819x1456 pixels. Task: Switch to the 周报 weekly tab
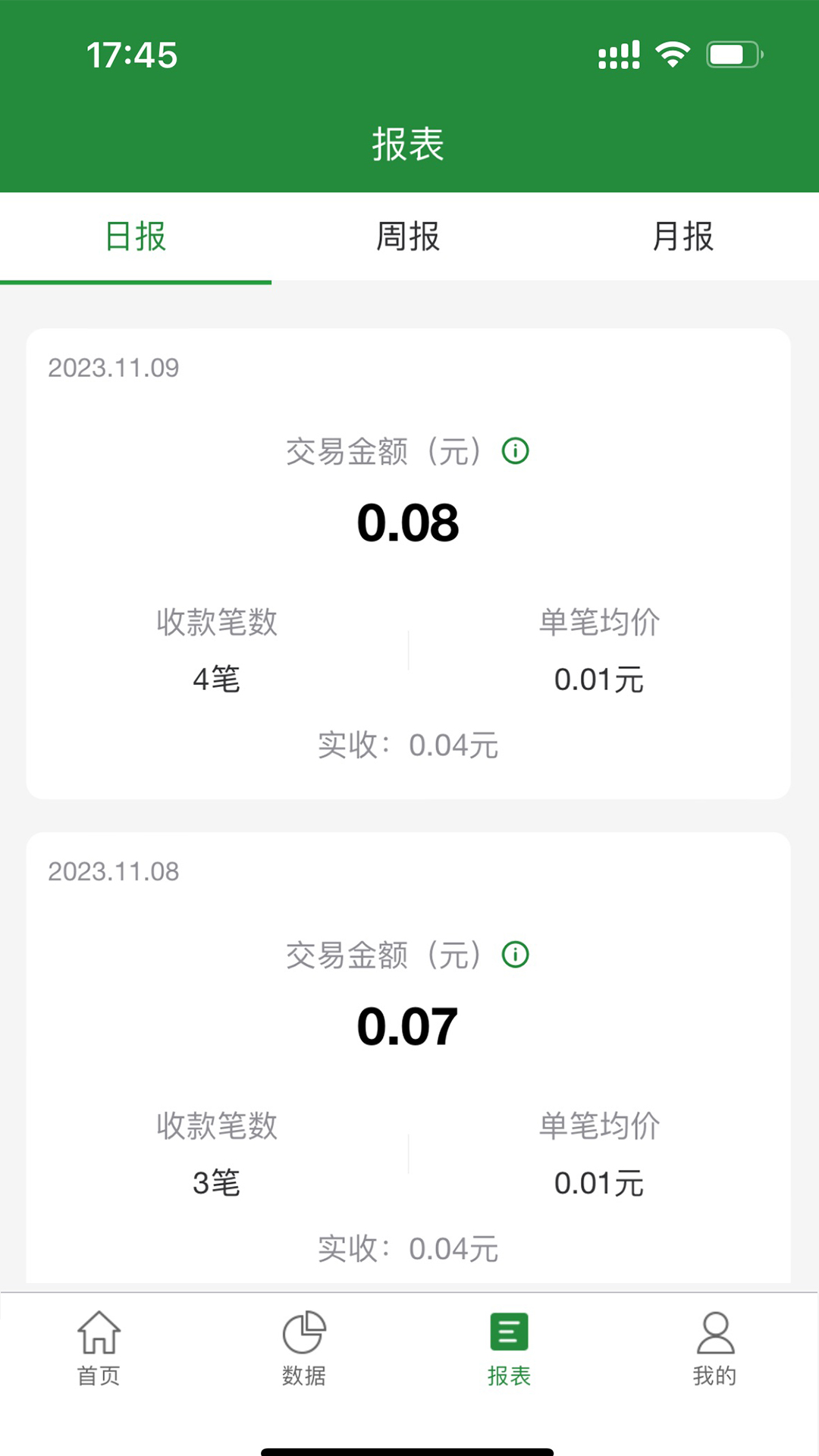pos(409,236)
